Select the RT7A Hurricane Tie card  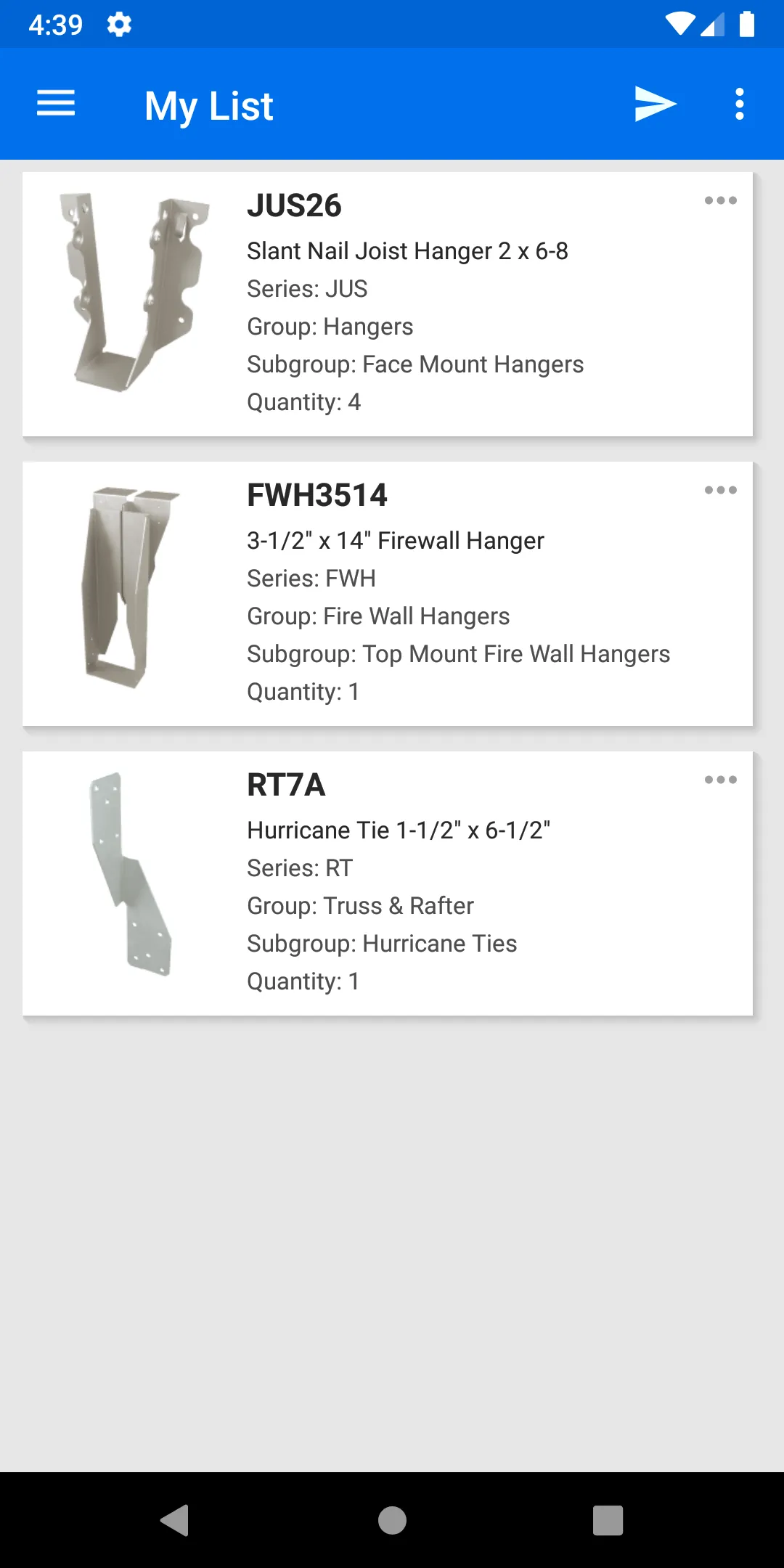click(388, 883)
